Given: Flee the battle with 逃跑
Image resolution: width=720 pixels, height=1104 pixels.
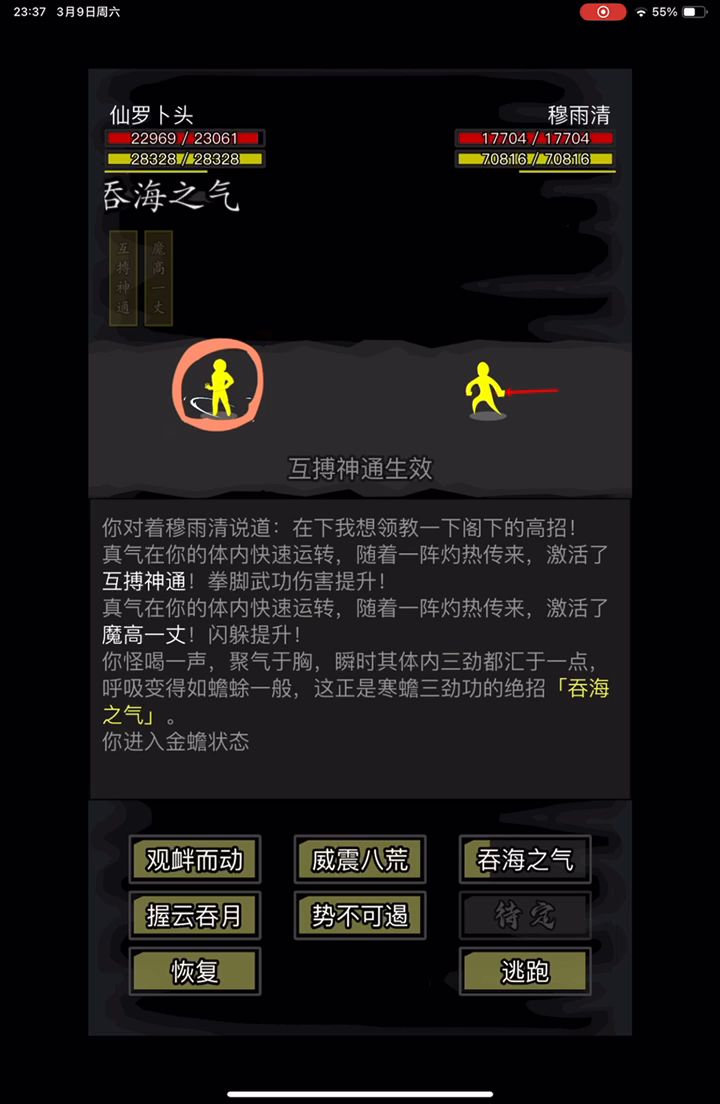Looking at the screenshot, I should pyautogui.click(x=525, y=971).
